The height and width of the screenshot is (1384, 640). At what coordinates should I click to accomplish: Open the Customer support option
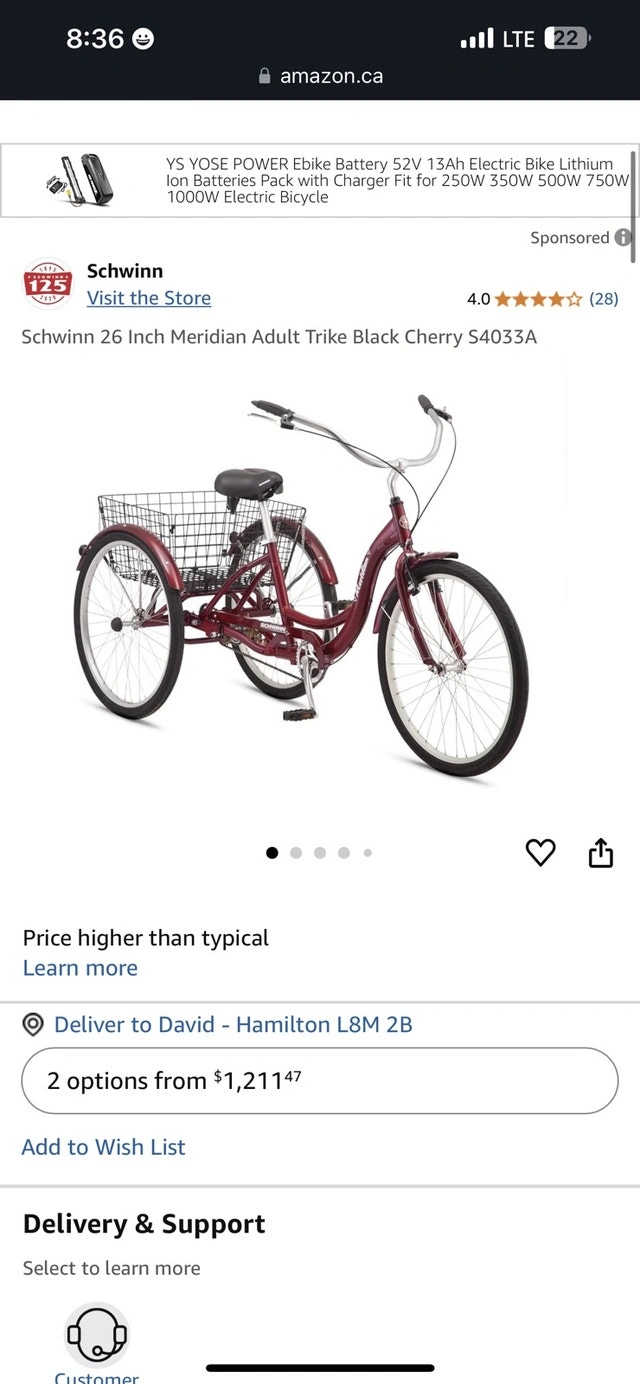coord(97,1336)
